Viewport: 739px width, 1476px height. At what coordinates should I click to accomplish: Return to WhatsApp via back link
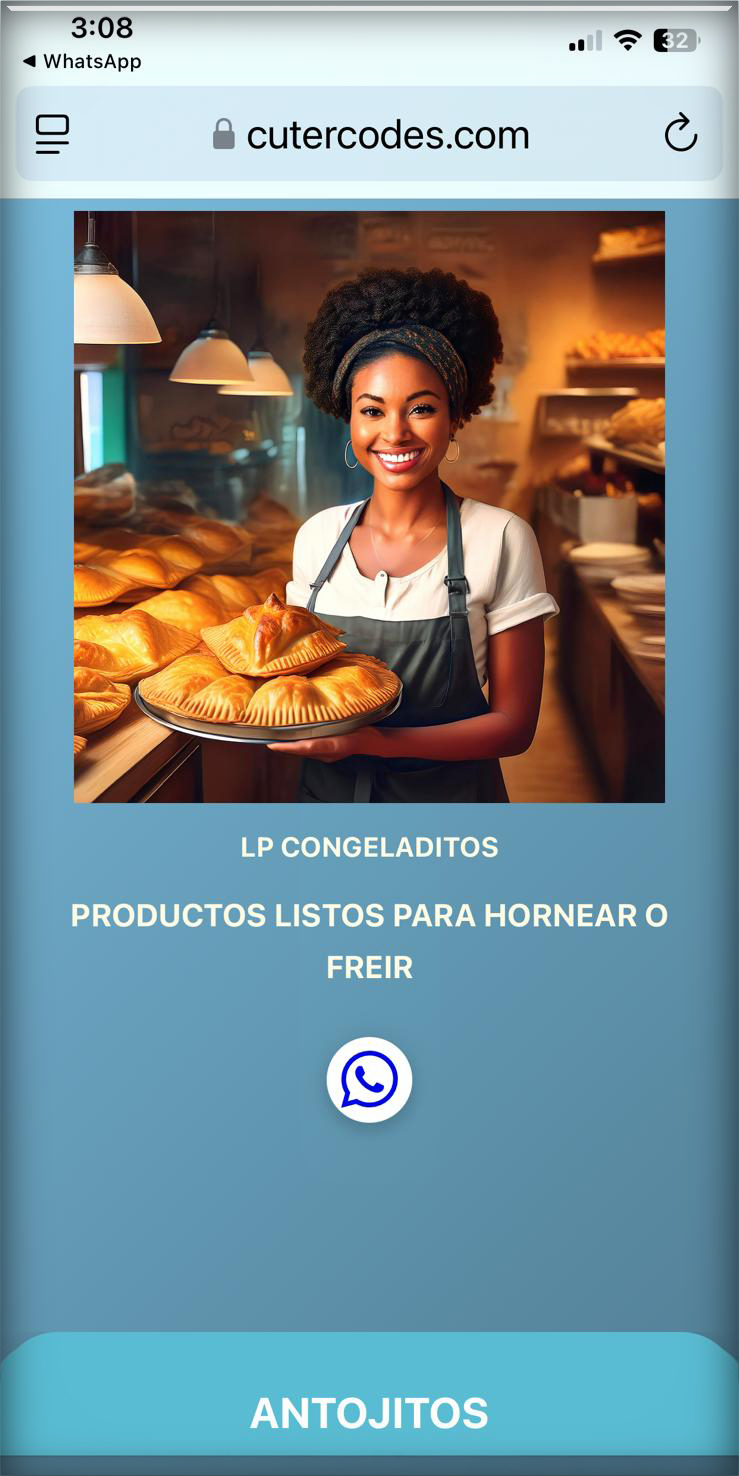click(x=82, y=62)
